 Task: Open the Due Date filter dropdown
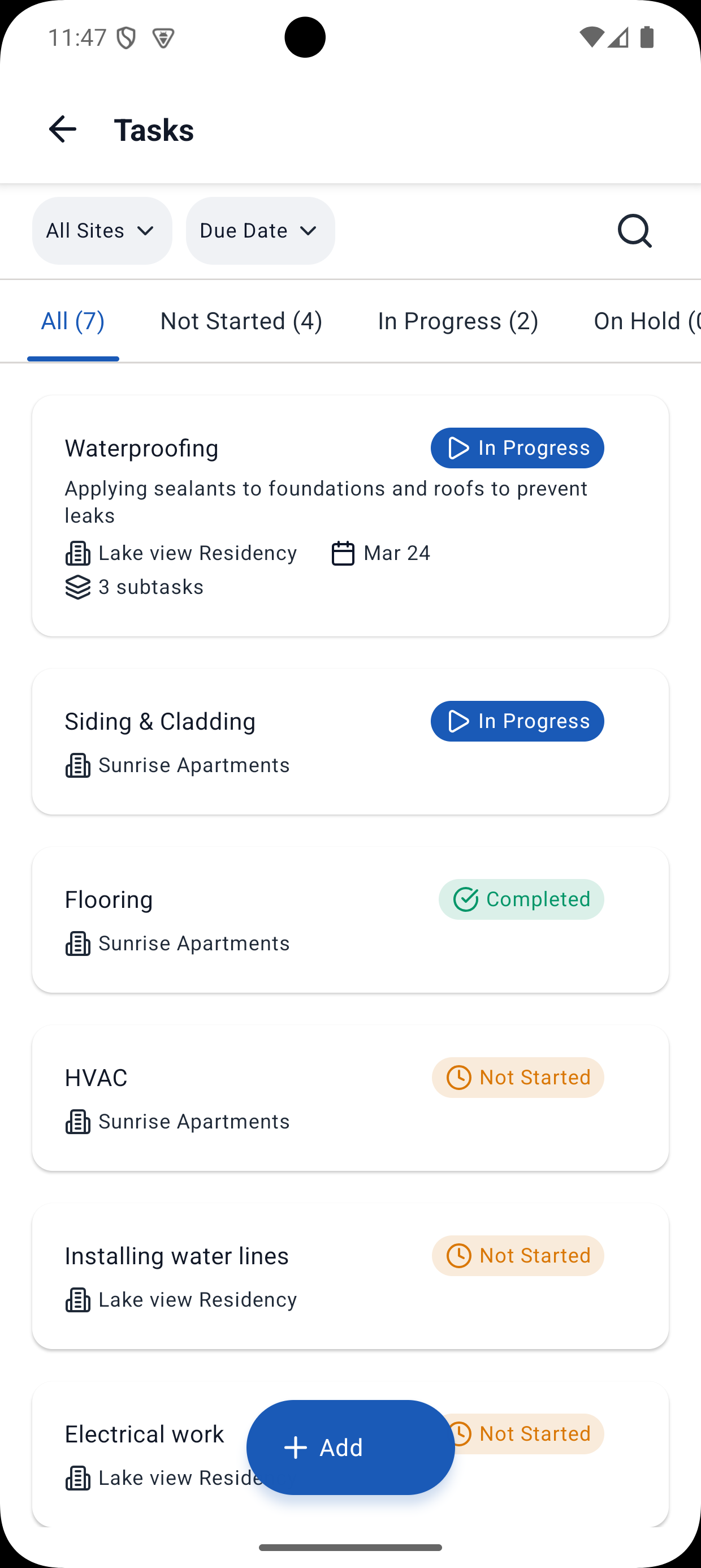pos(260,231)
